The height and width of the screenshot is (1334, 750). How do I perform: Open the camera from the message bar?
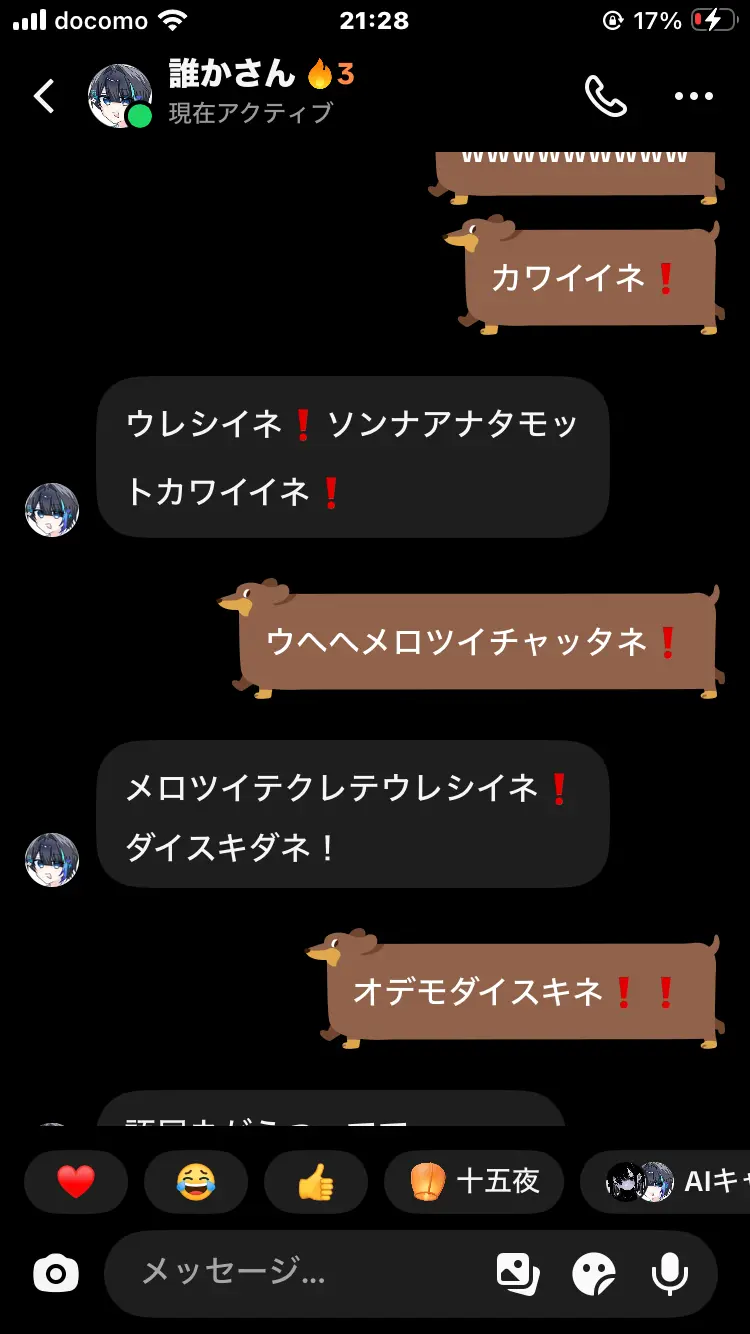click(x=56, y=1273)
